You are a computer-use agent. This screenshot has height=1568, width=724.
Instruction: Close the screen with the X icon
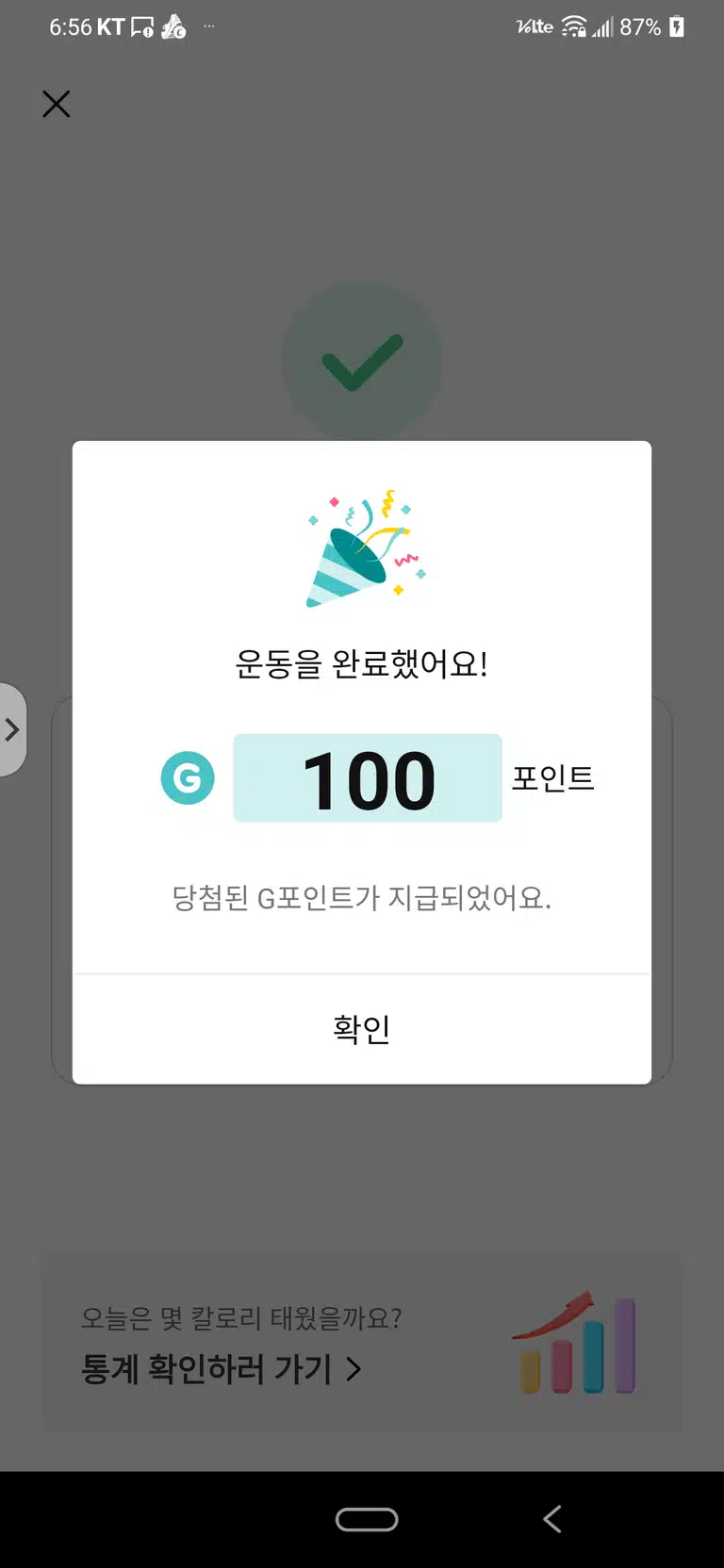tap(57, 104)
